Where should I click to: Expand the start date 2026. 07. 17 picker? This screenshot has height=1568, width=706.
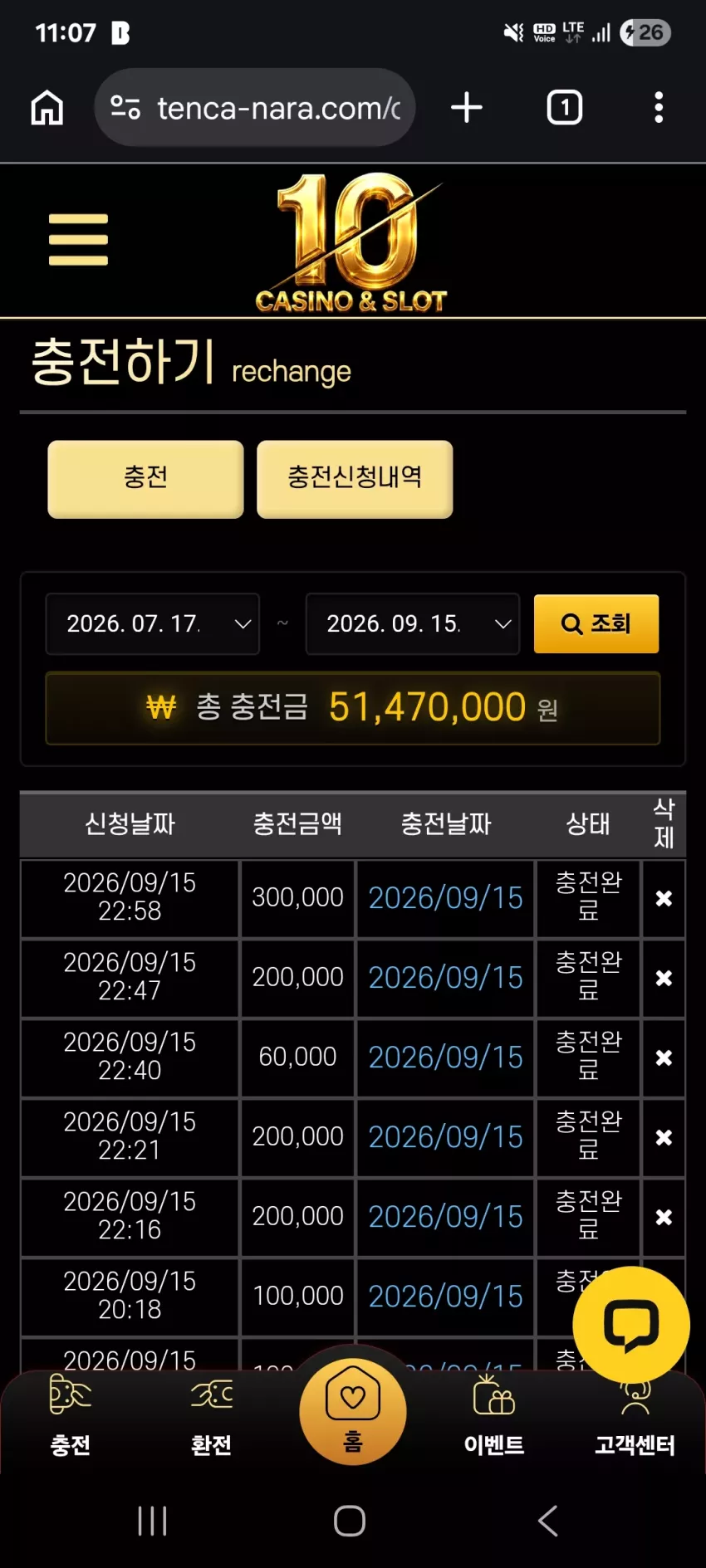point(153,623)
